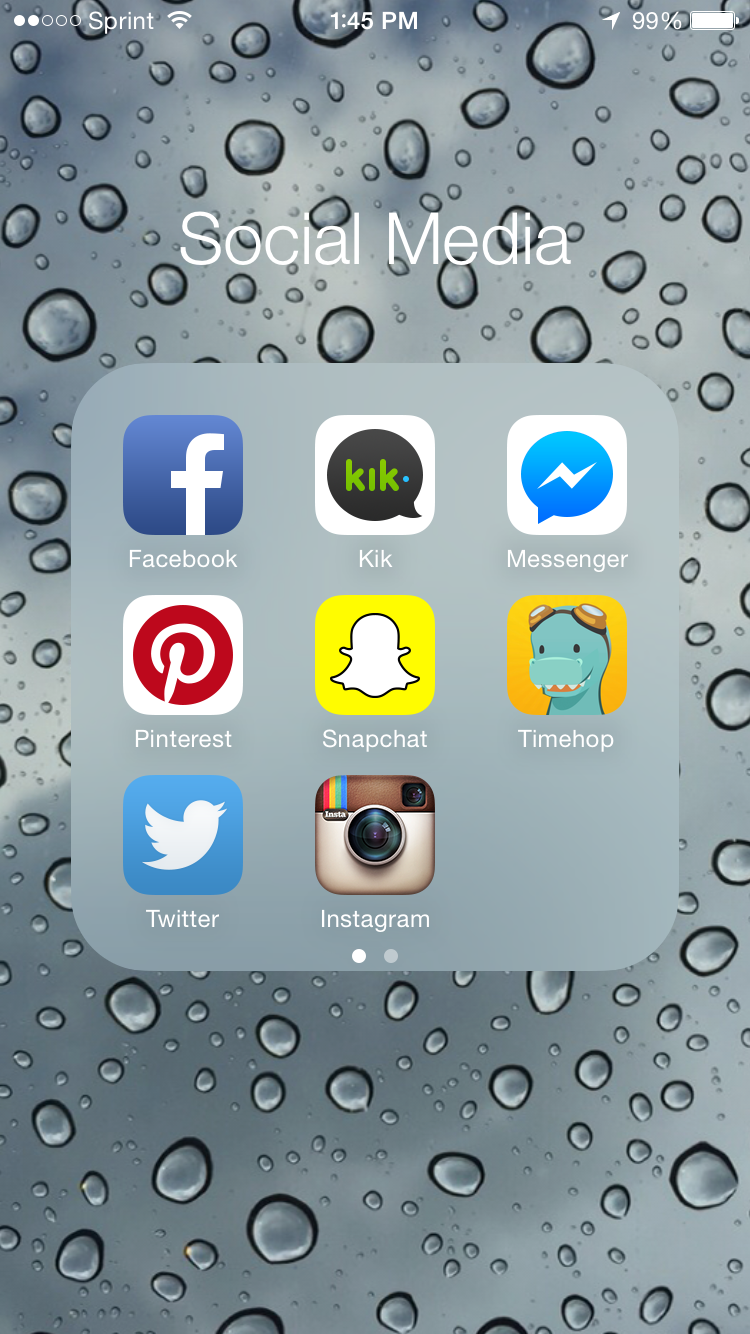
Task: Launch Instagram
Action: [x=375, y=835]
